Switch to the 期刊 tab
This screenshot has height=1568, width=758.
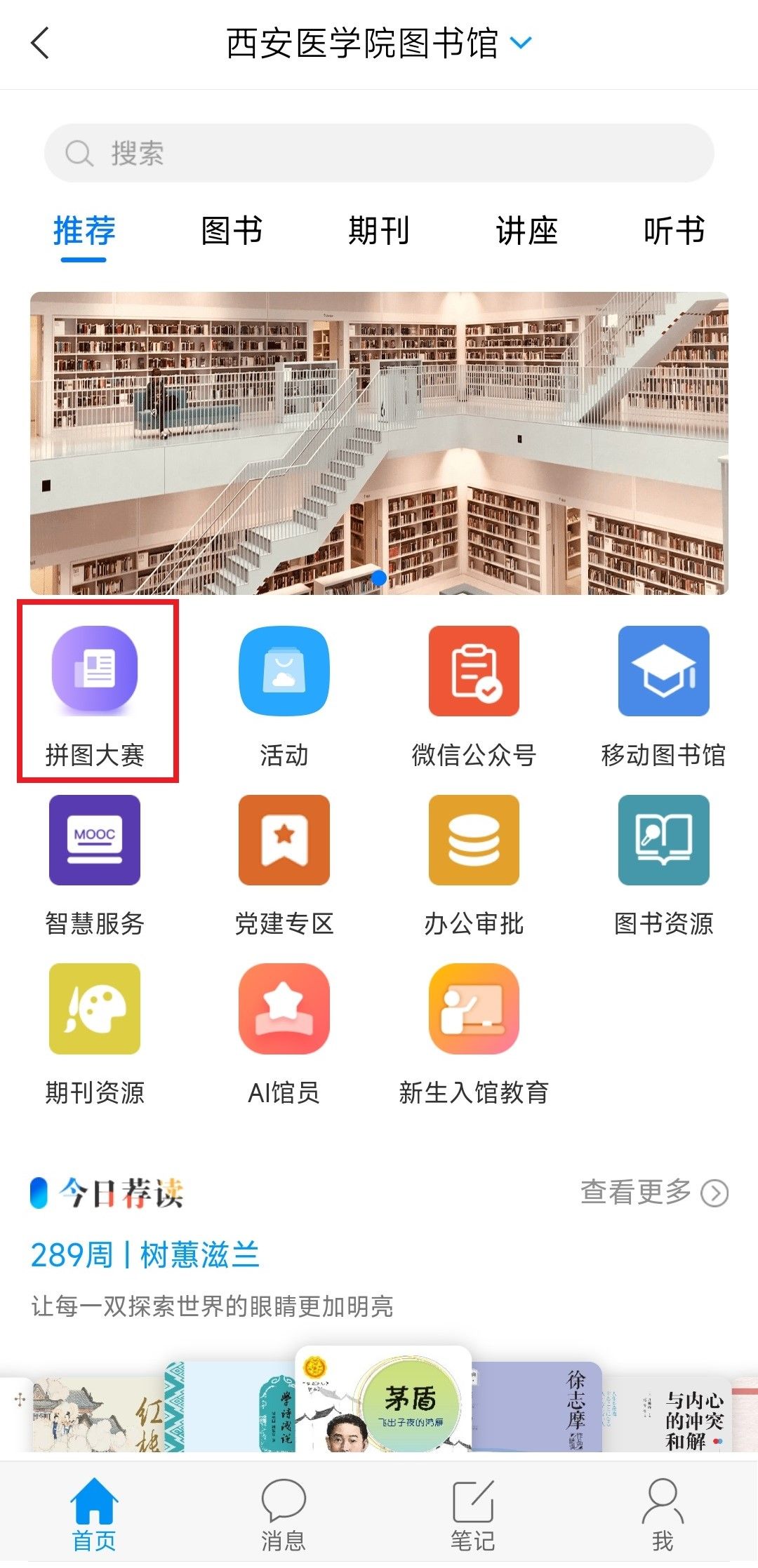378,232
